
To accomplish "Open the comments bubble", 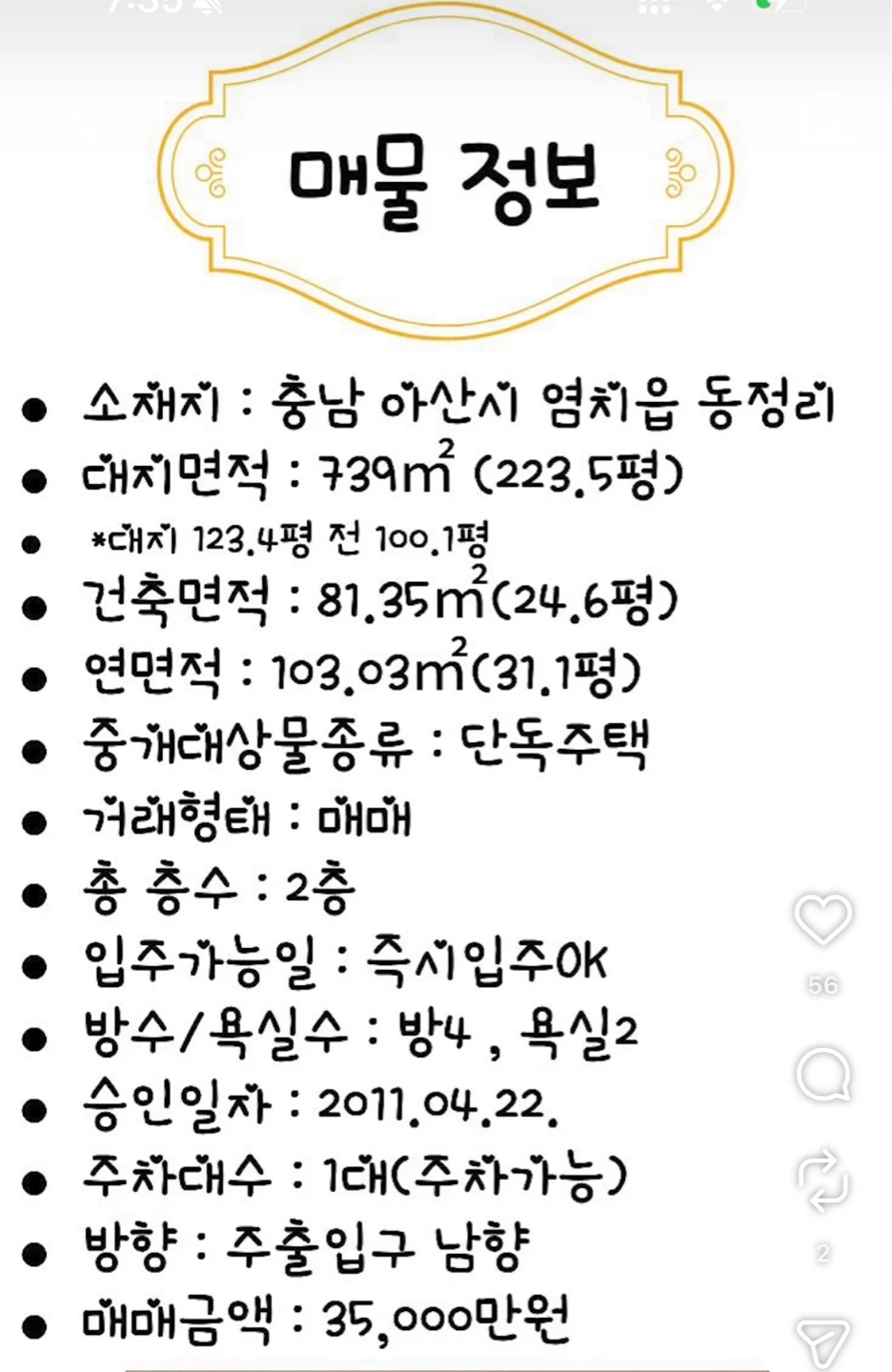I will click(x=822, y=1075).
